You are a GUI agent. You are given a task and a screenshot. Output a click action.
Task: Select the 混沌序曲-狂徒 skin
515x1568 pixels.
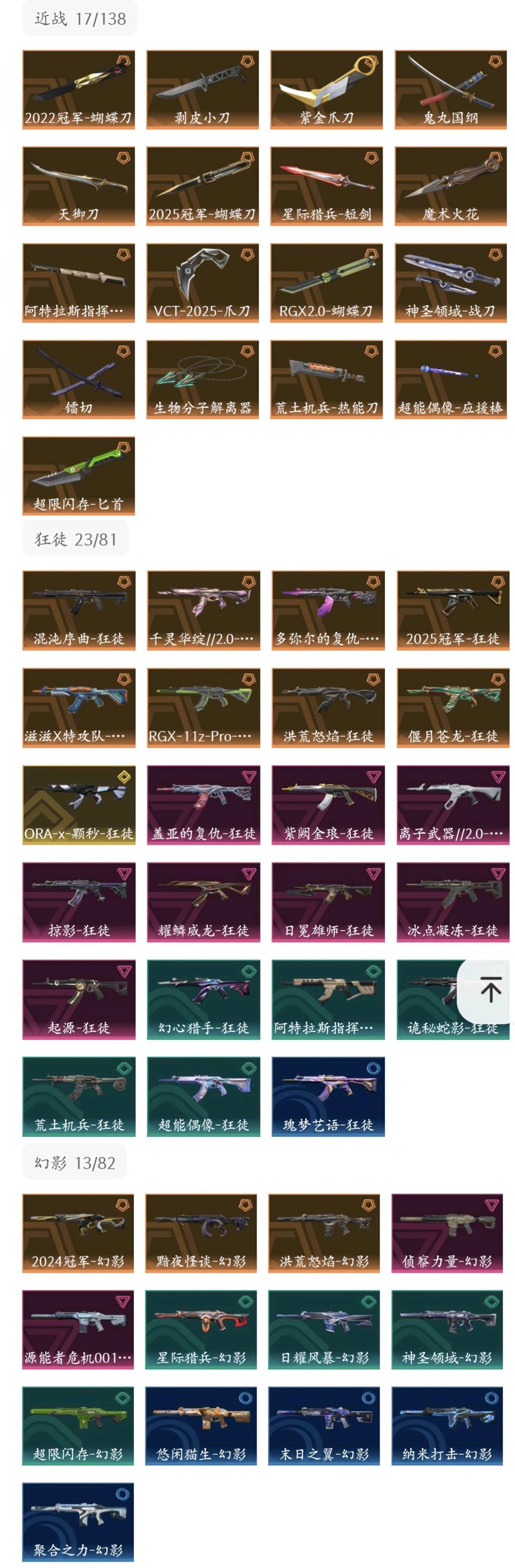[x=79, y=610]
